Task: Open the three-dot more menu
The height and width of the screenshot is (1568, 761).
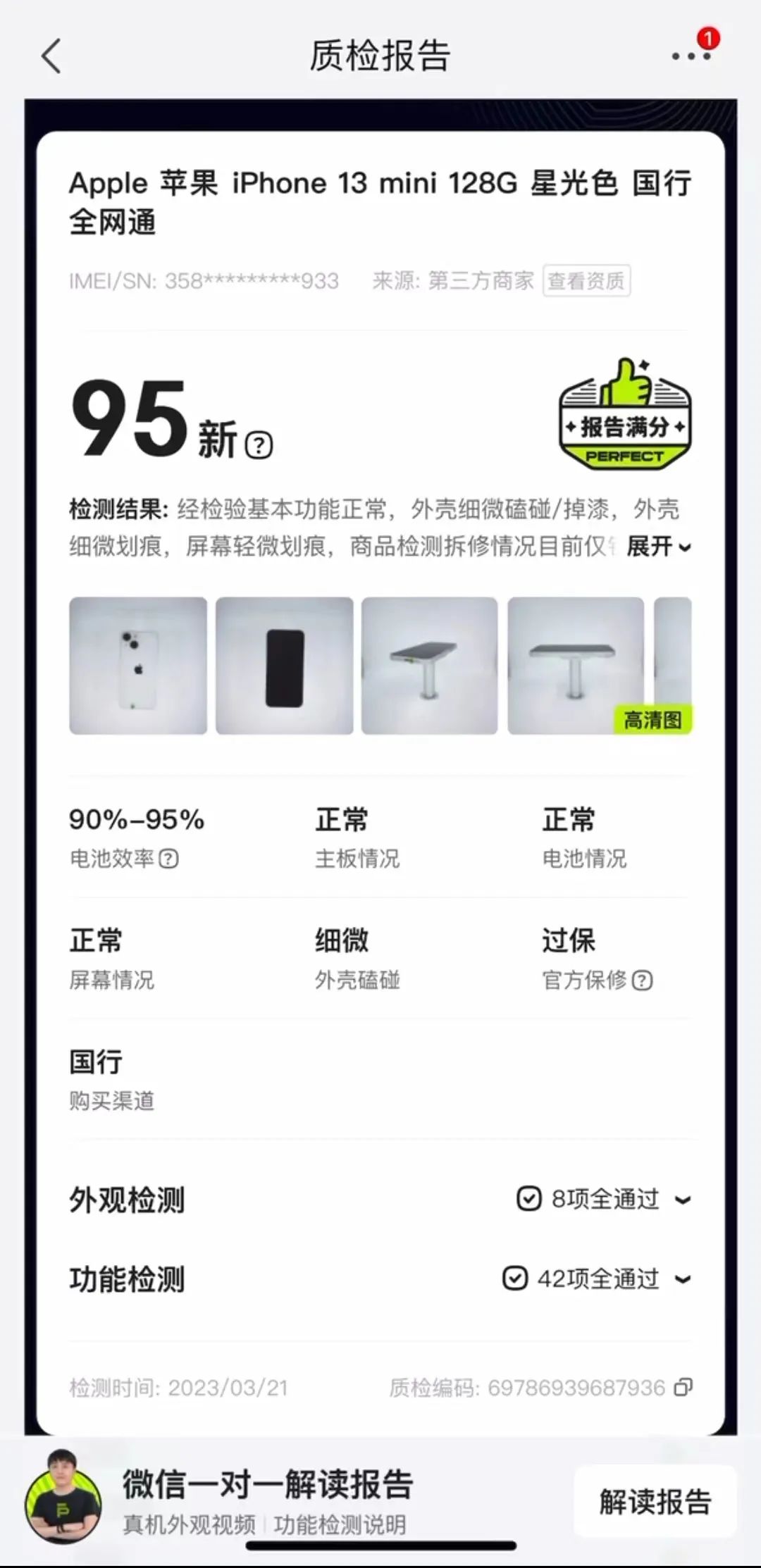Action: click(x=691, y=56)
